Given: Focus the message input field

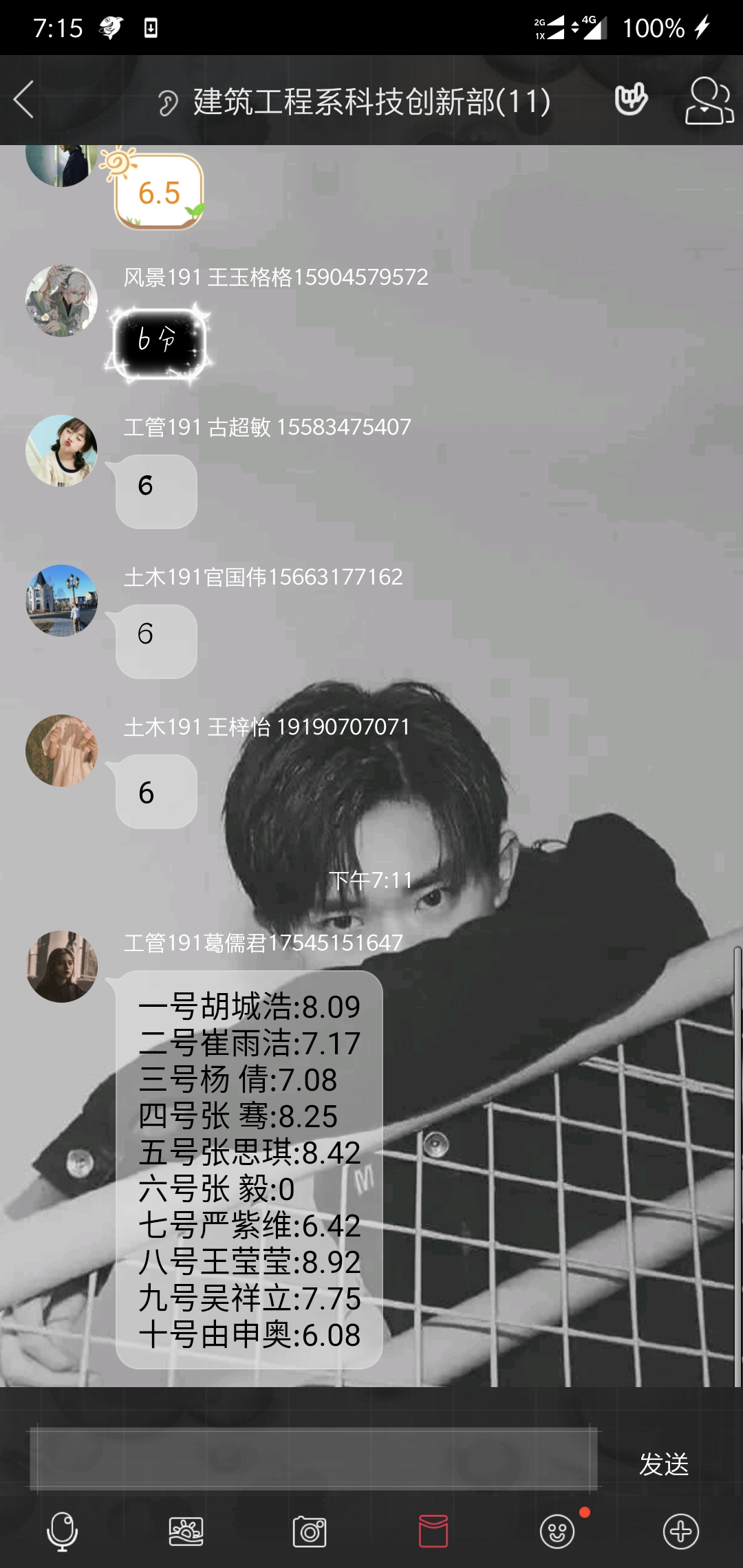Looking at the screenshot, I should [313, 1461].
